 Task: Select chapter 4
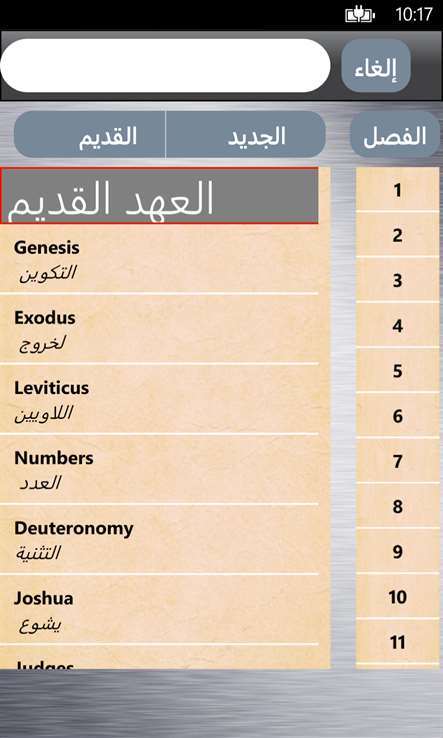pos(398,325)
